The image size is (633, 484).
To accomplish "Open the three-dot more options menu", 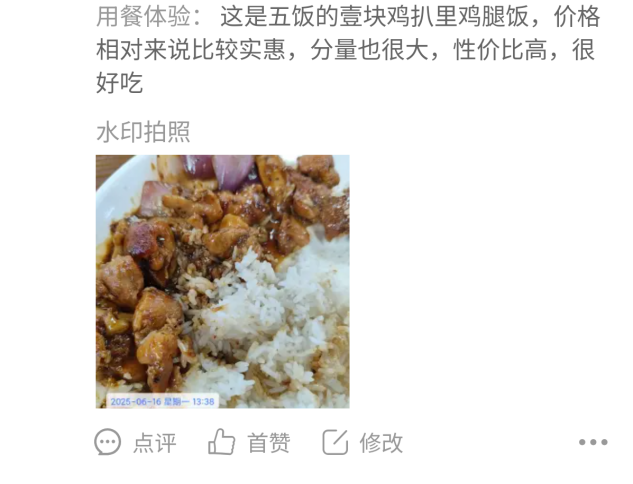I will pyautogui.click(x=592, y=443).
